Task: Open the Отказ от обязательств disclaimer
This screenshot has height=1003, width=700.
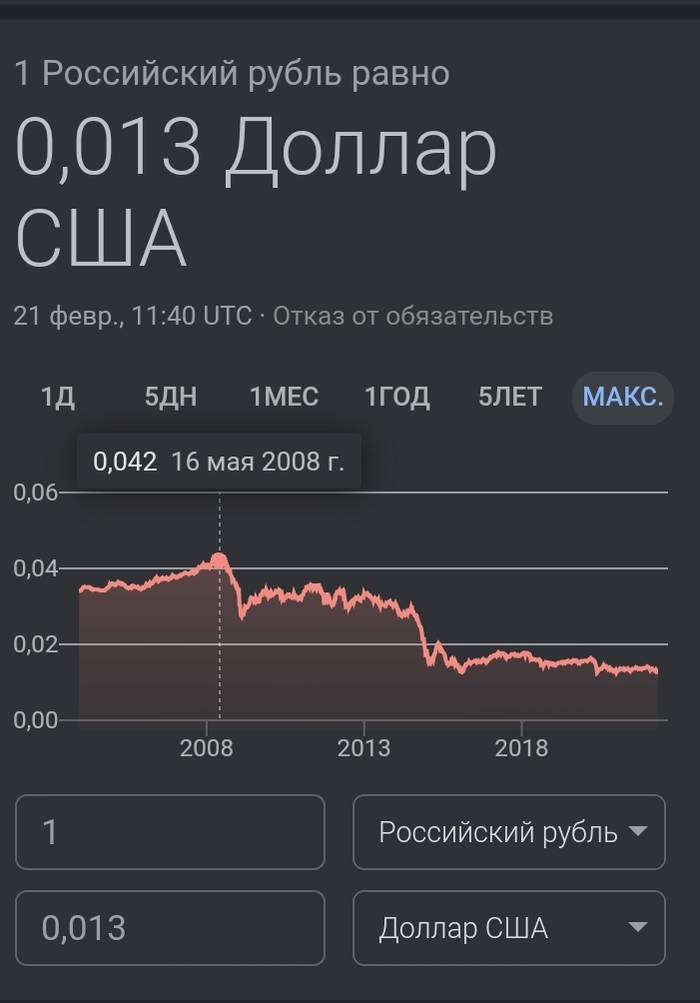Action: click(413, 316)
